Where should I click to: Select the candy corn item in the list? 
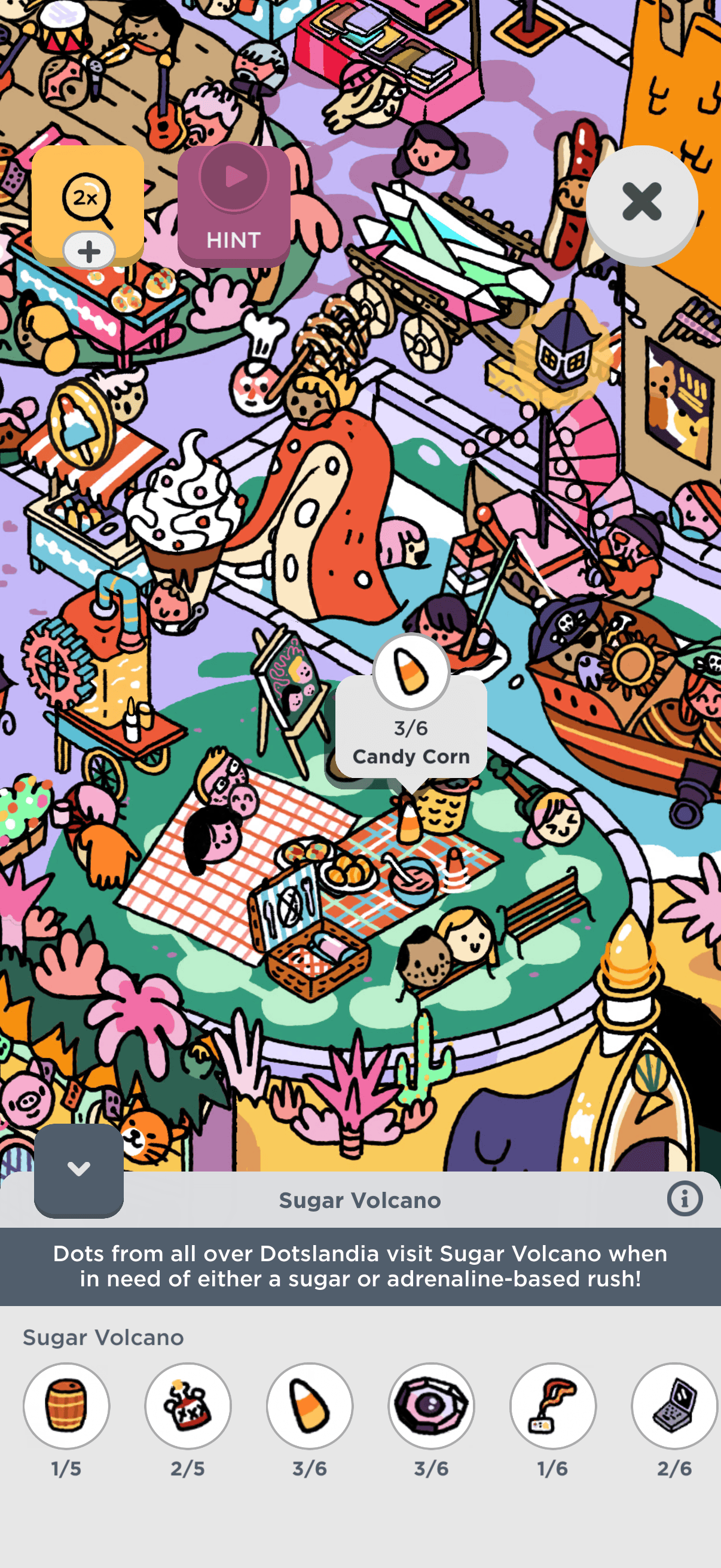coord(310,1405)
